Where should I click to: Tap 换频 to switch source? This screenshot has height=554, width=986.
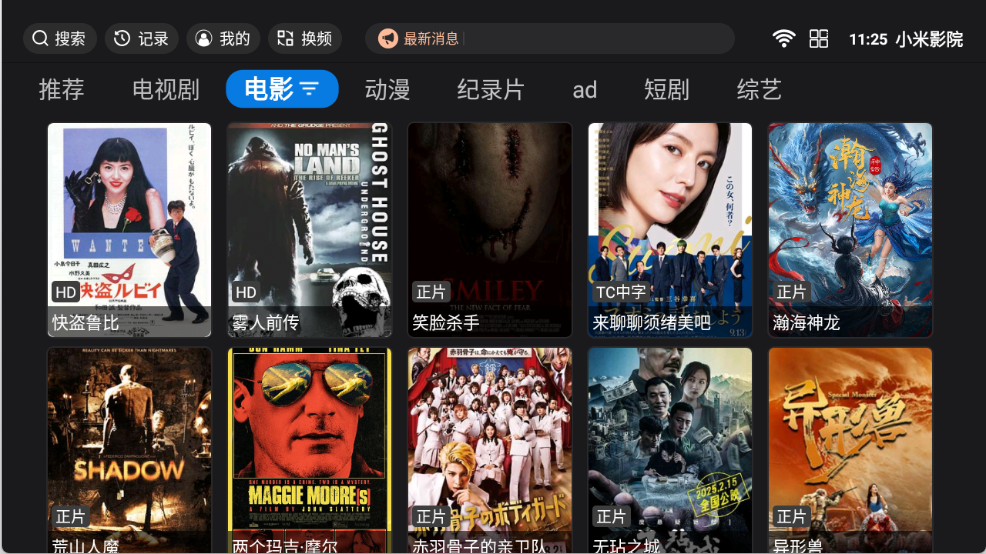(304, 39)
